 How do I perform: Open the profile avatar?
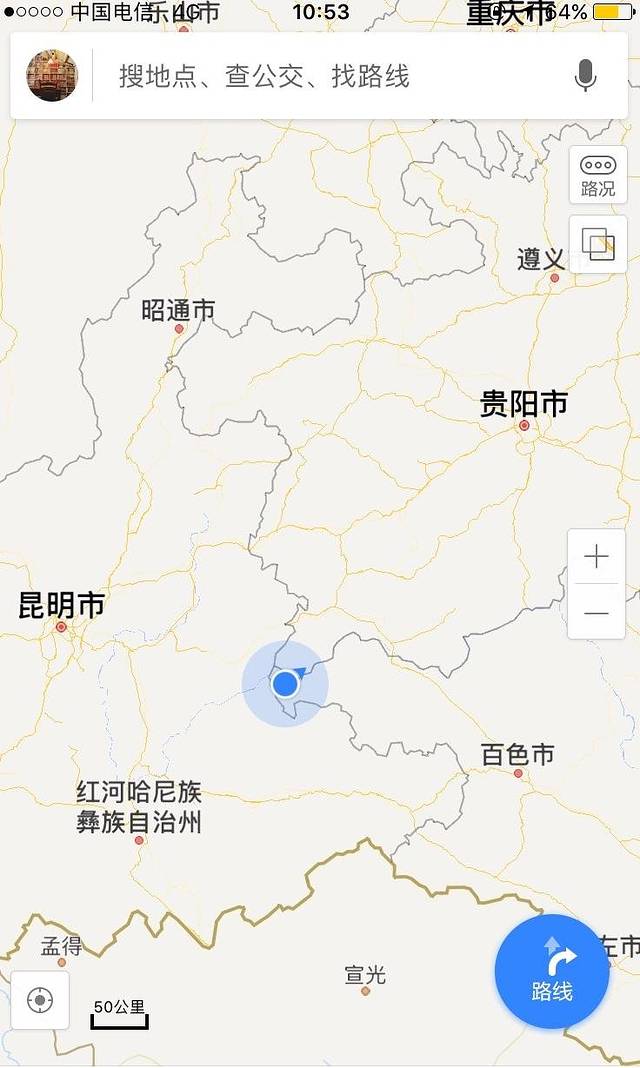pyautogui.click(x=52, y=75)
